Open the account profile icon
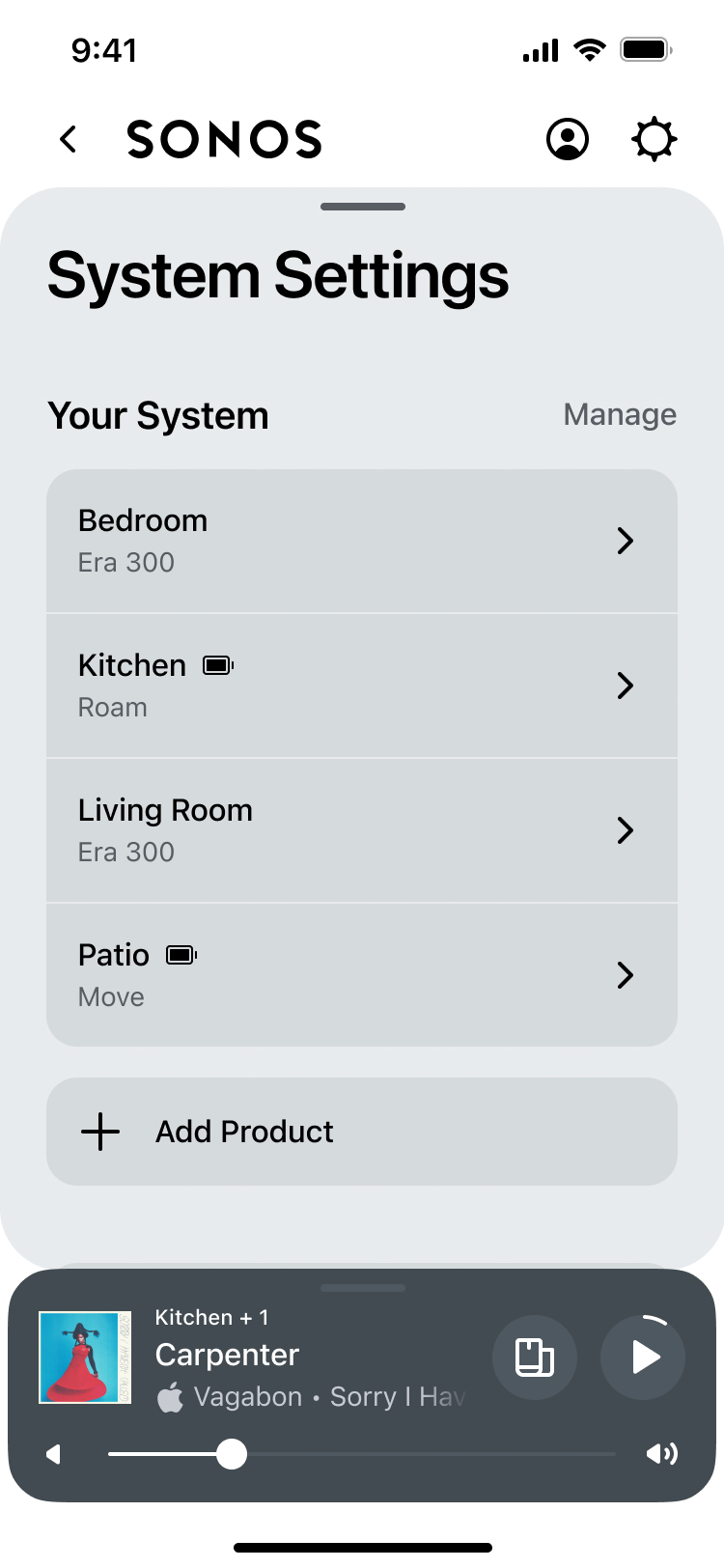The image size is (724, 1568). pos(568,139)
